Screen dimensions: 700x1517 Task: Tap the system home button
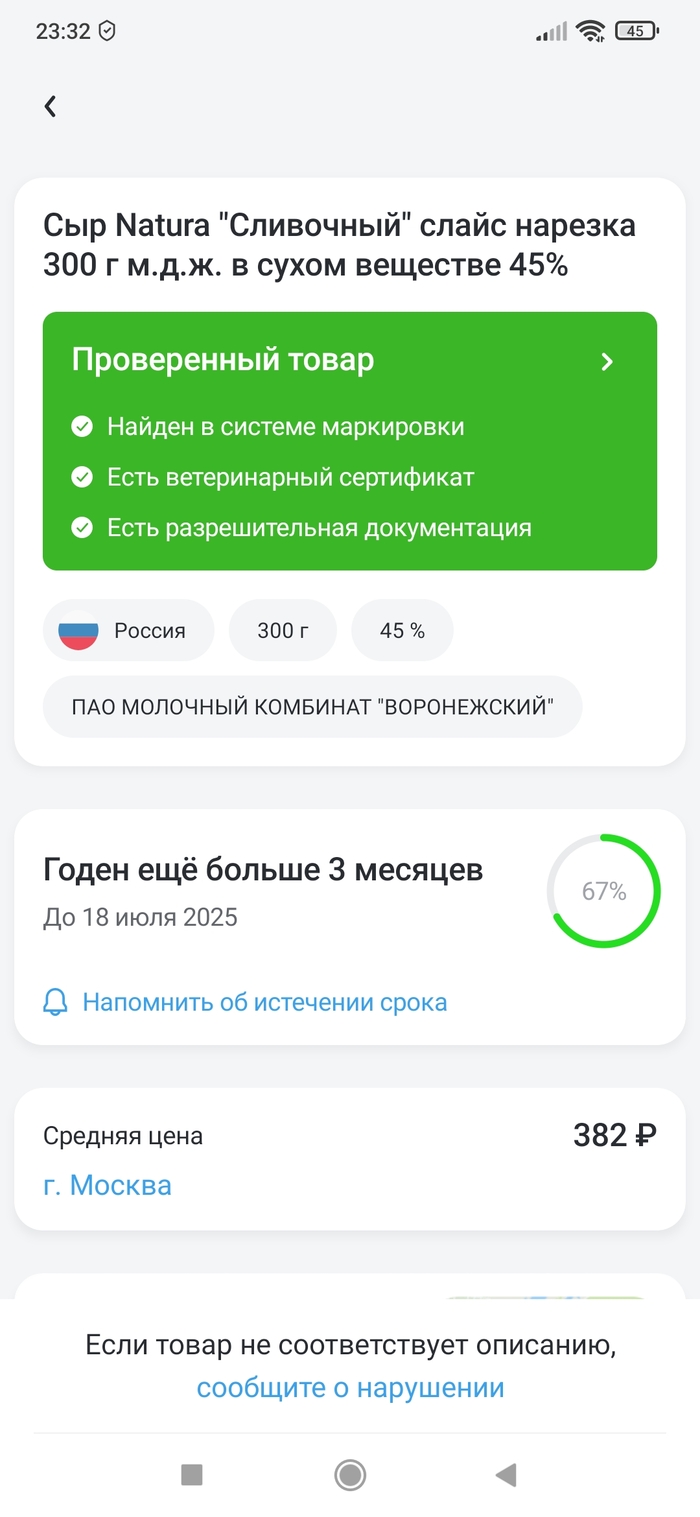(x=350, y=1474)
